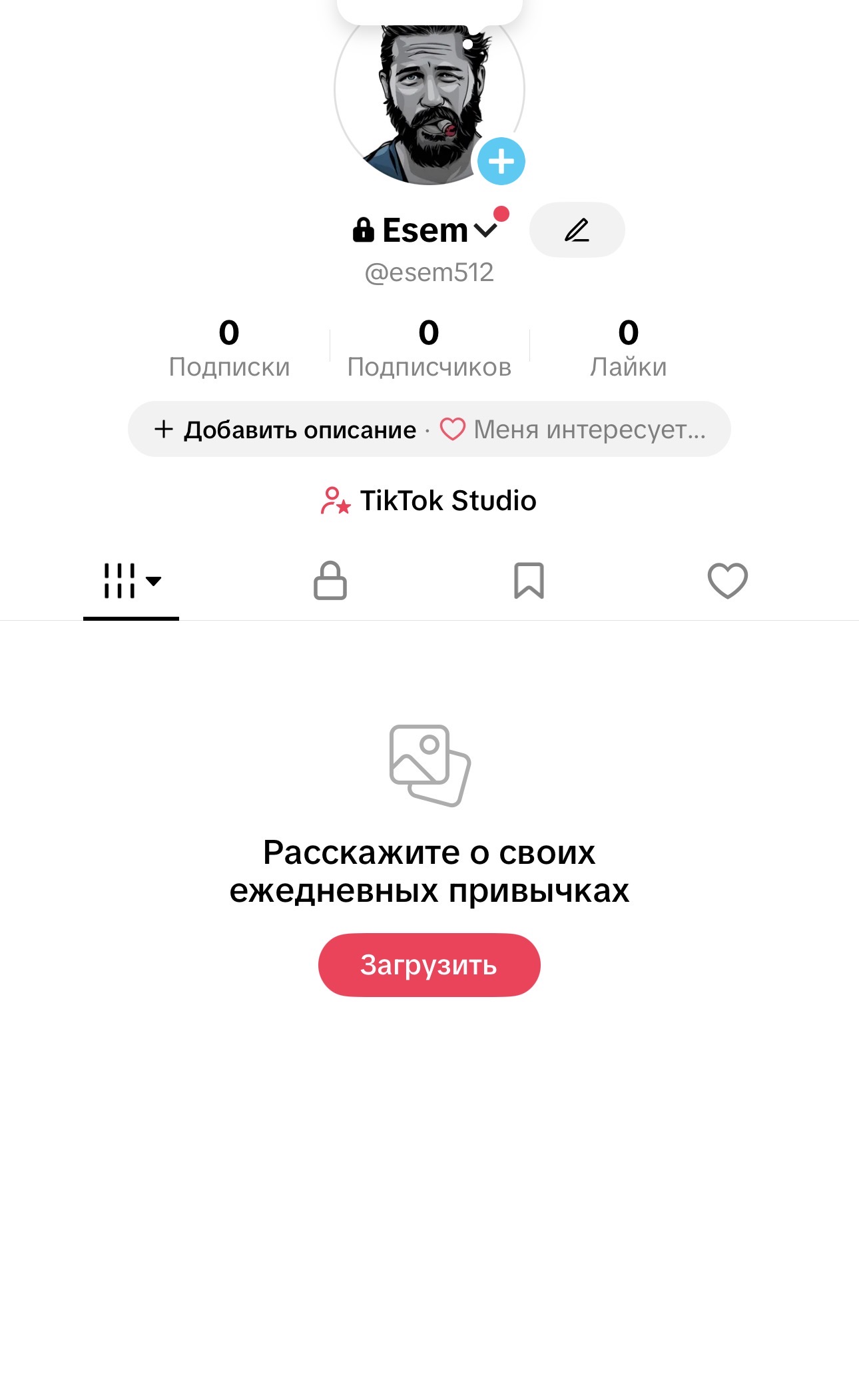Tap the Загрузить upload button

(x=429, y=965)
